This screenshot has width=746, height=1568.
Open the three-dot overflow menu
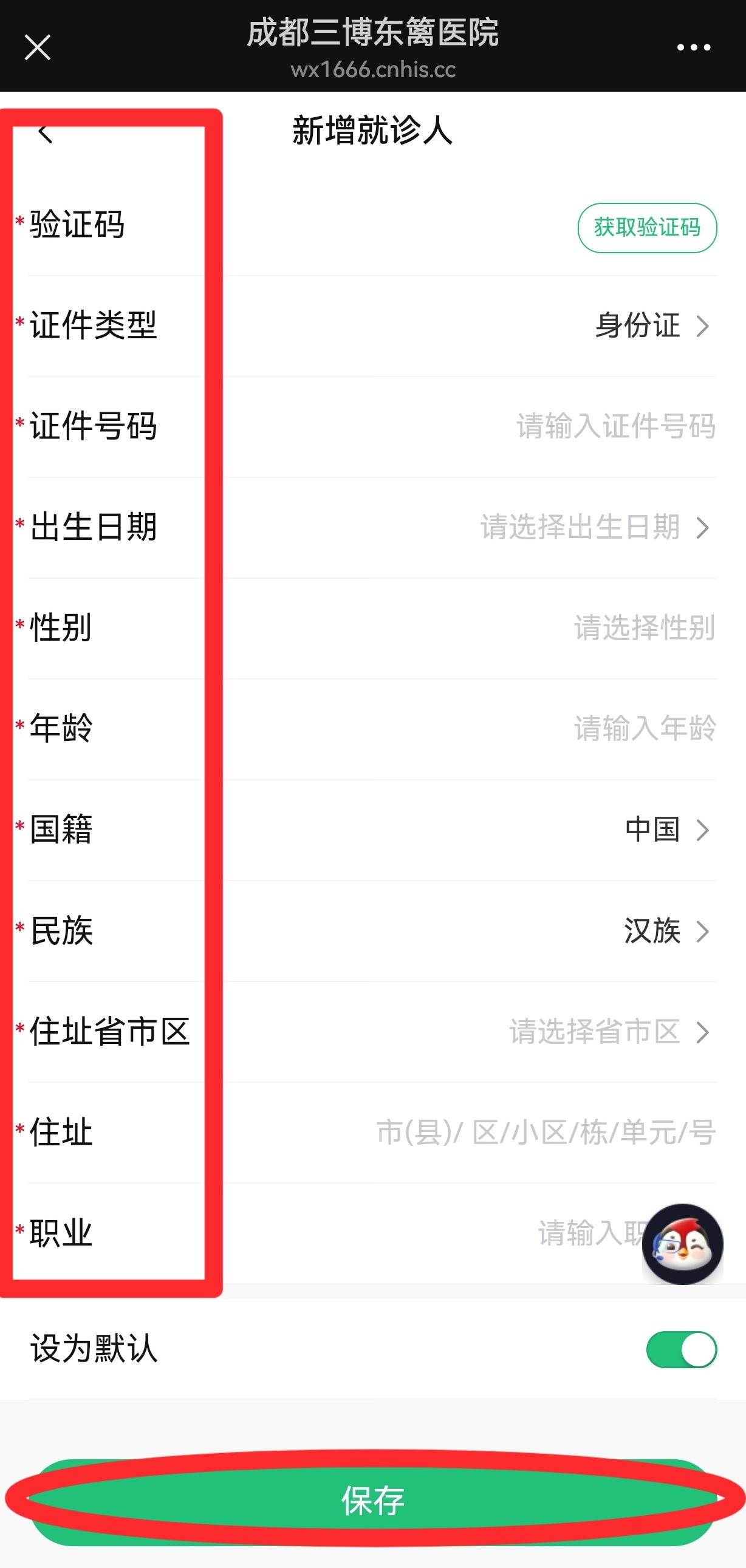(694, 47)
